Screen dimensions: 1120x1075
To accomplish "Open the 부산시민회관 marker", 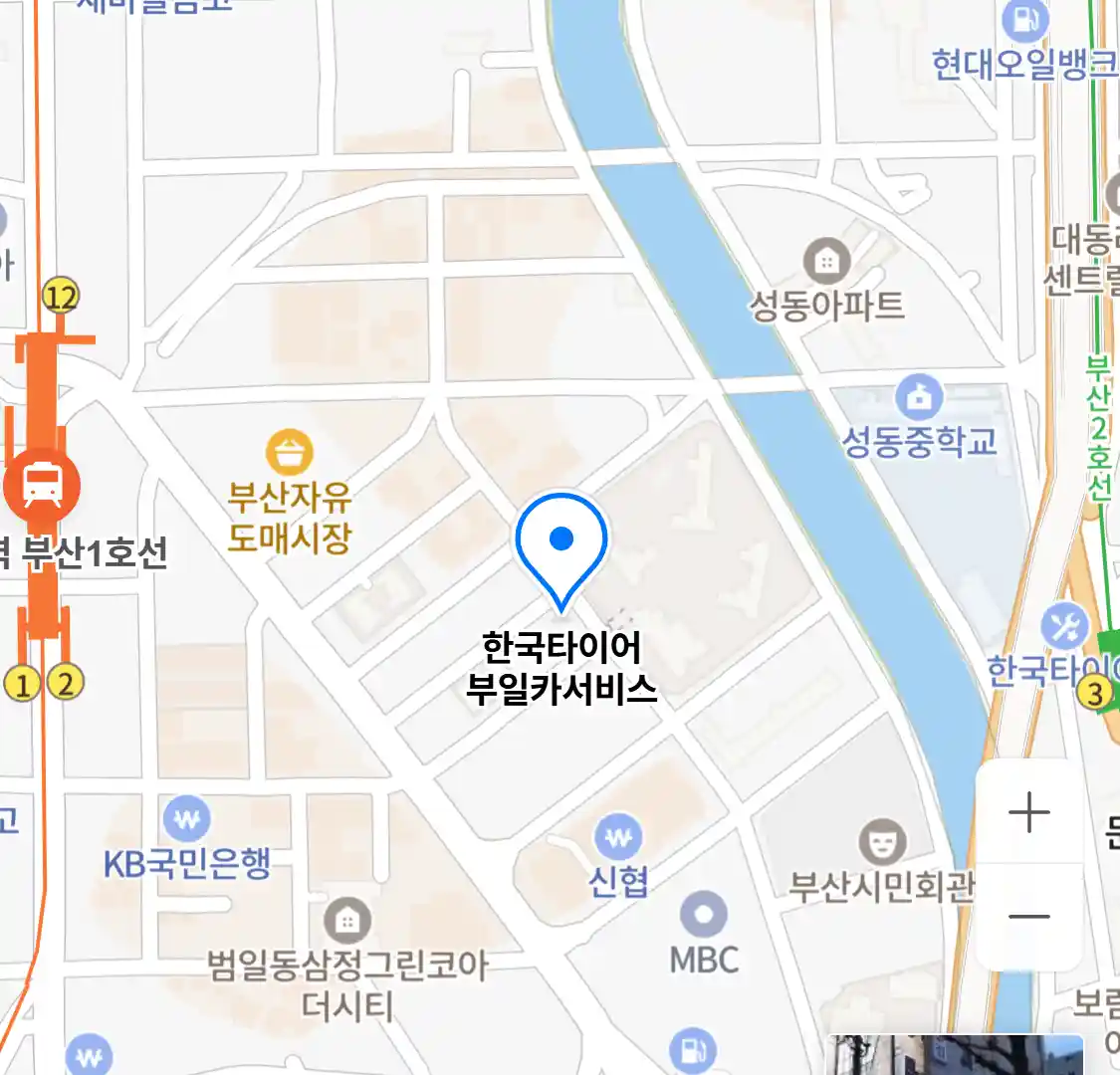I will (x=881, y=844).
